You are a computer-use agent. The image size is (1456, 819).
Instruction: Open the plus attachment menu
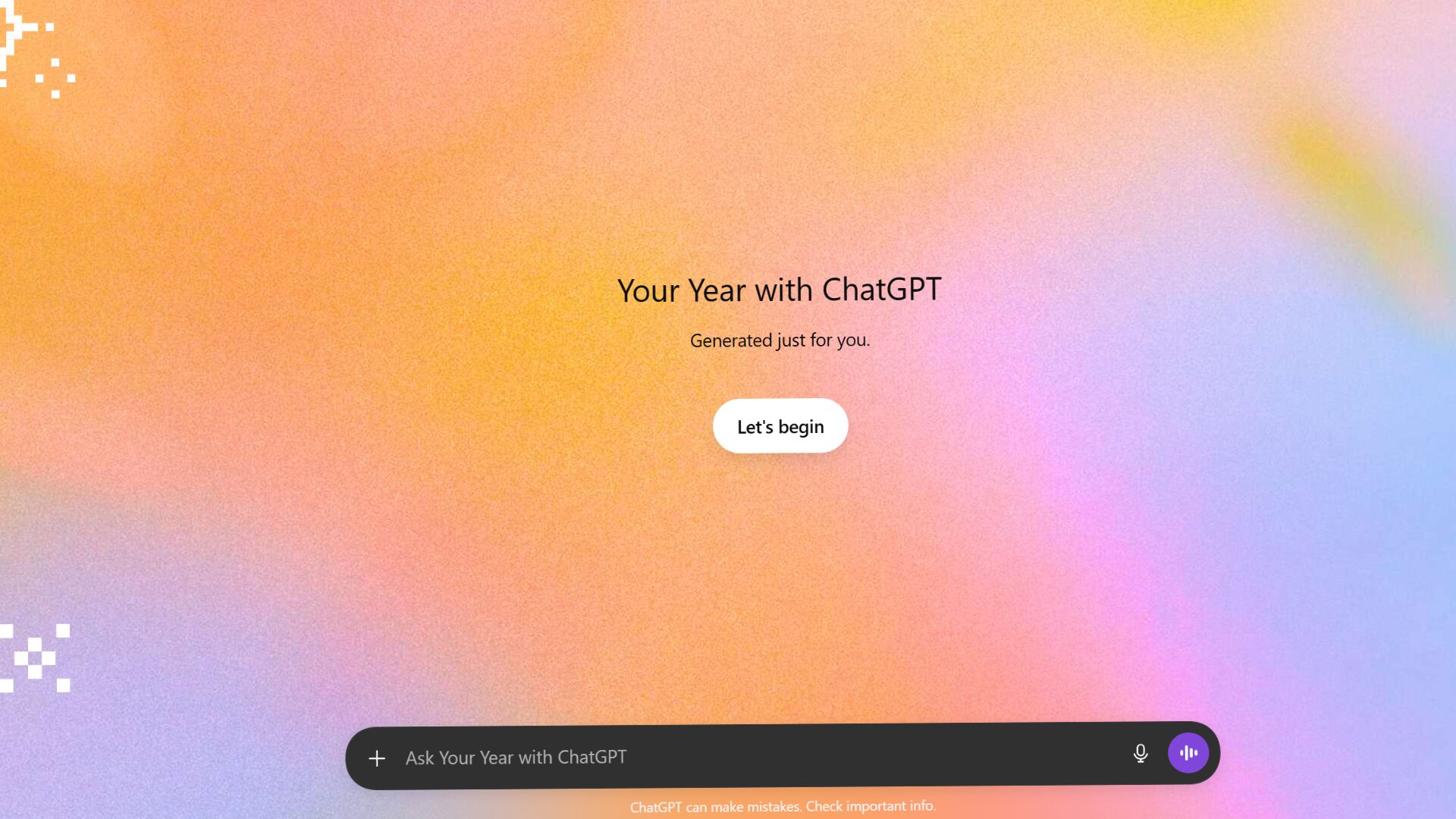(x=377, y=758)
